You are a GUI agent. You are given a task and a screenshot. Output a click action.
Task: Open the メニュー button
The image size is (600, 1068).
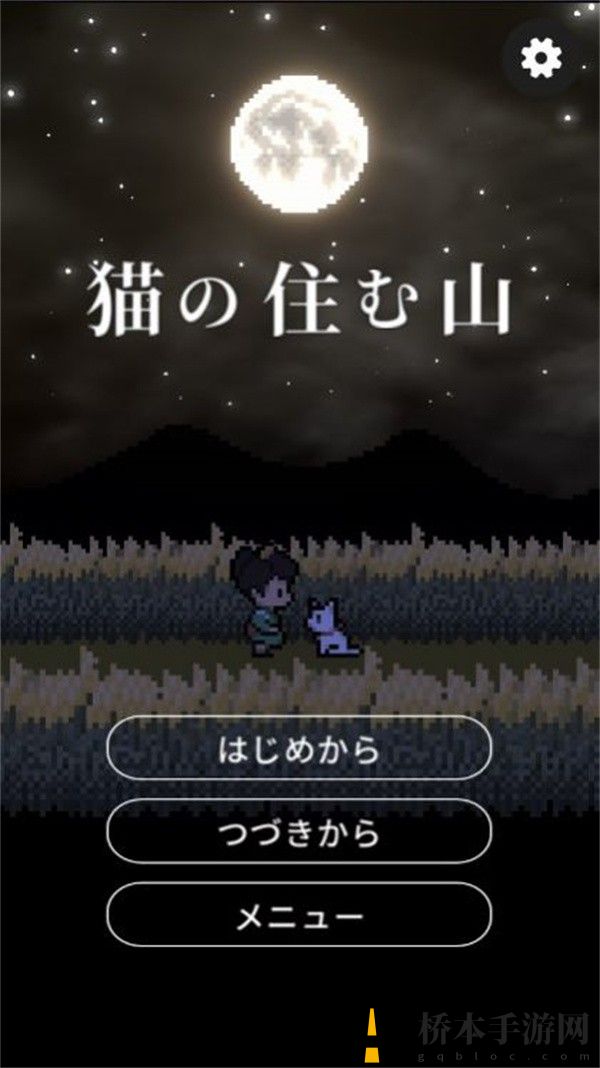point(299,915)
